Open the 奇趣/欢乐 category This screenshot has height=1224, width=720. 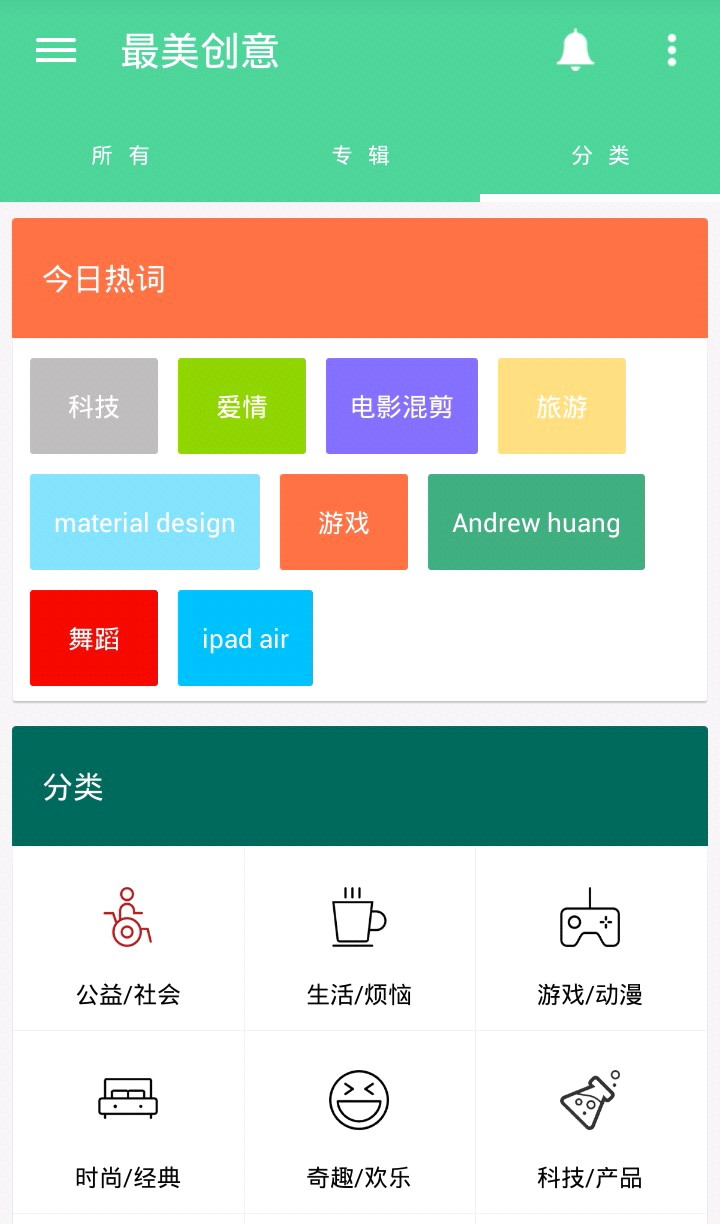coord(360,1123)
